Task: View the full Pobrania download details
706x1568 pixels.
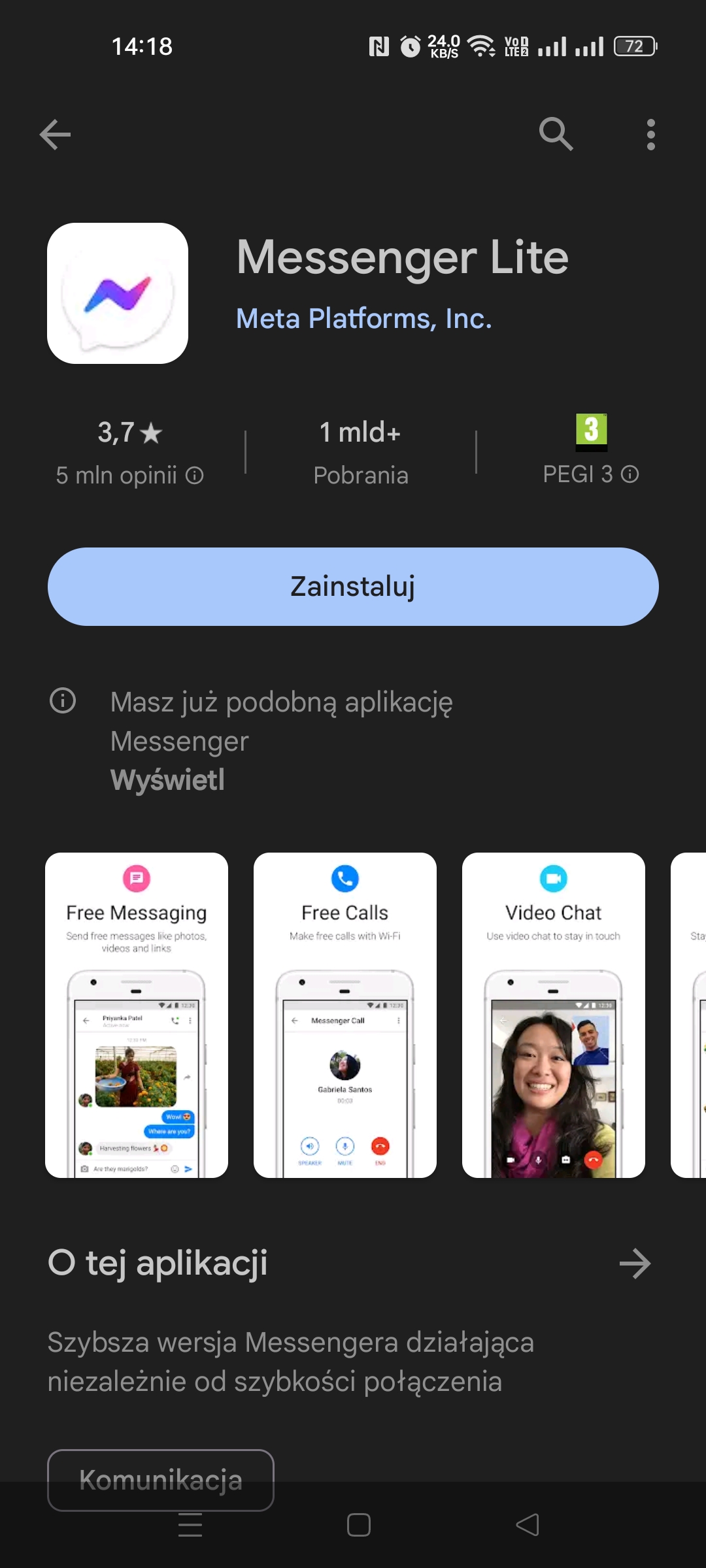Action: pyautogui.click(x=360, y=451)
